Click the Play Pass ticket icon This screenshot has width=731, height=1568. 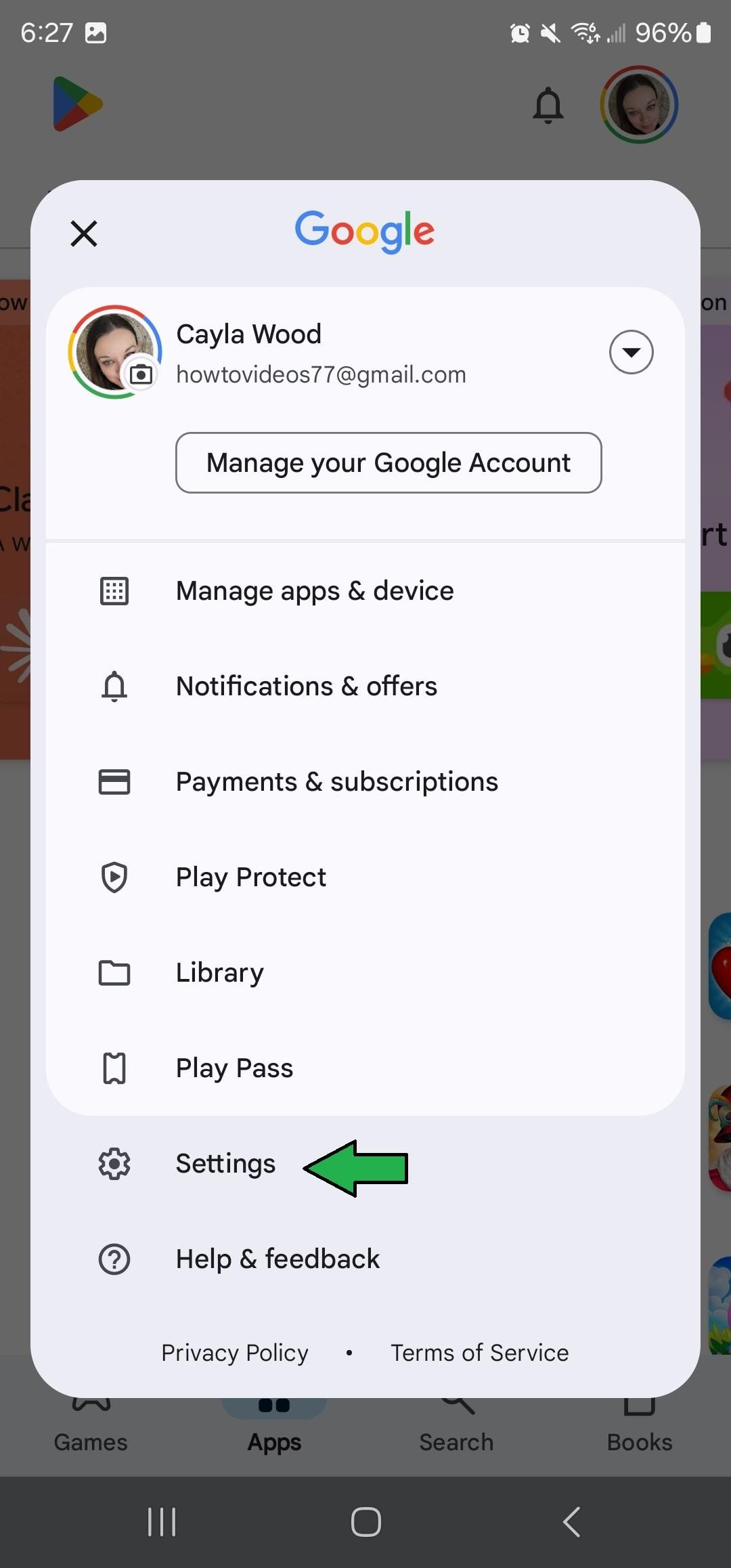[114, 1068]
